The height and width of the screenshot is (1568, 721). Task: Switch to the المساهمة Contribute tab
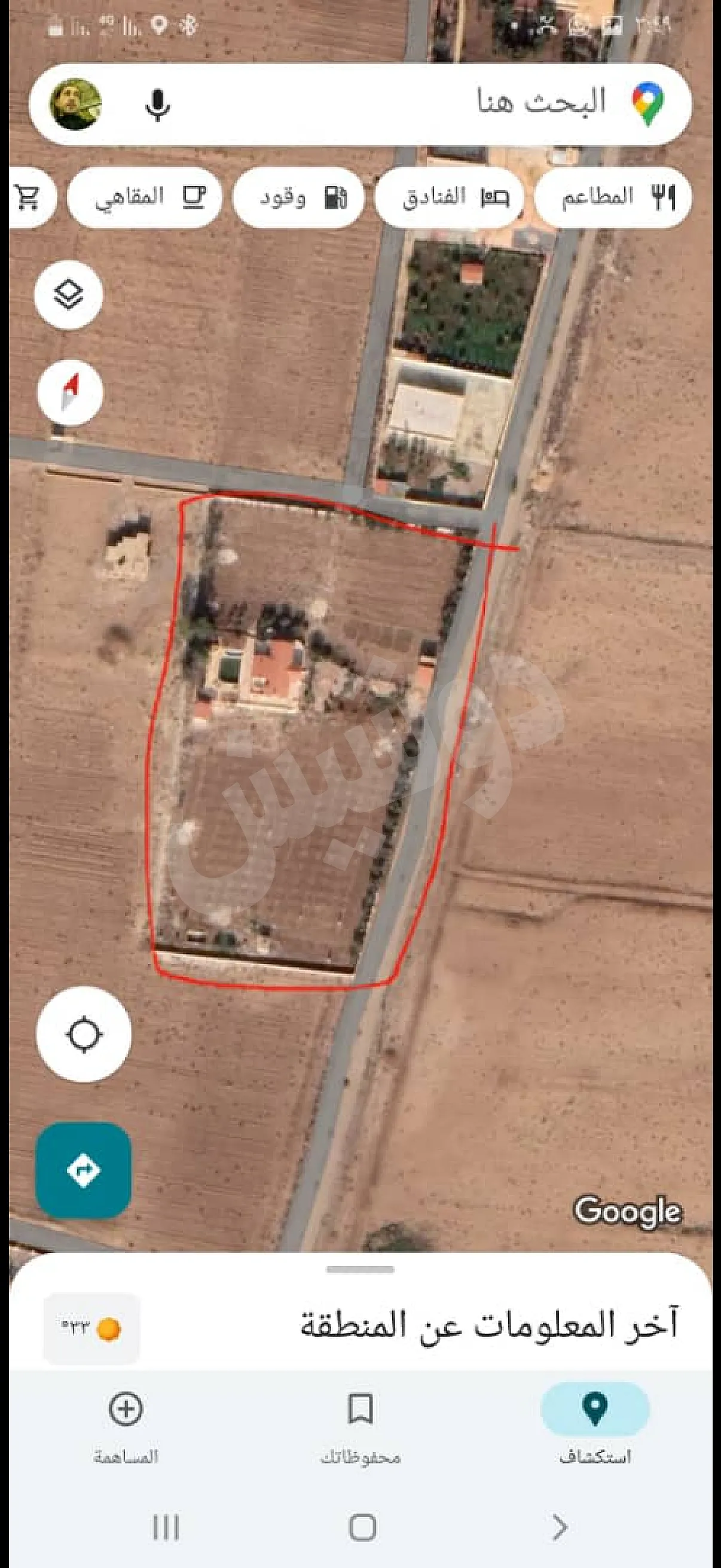coord(126,1425)
